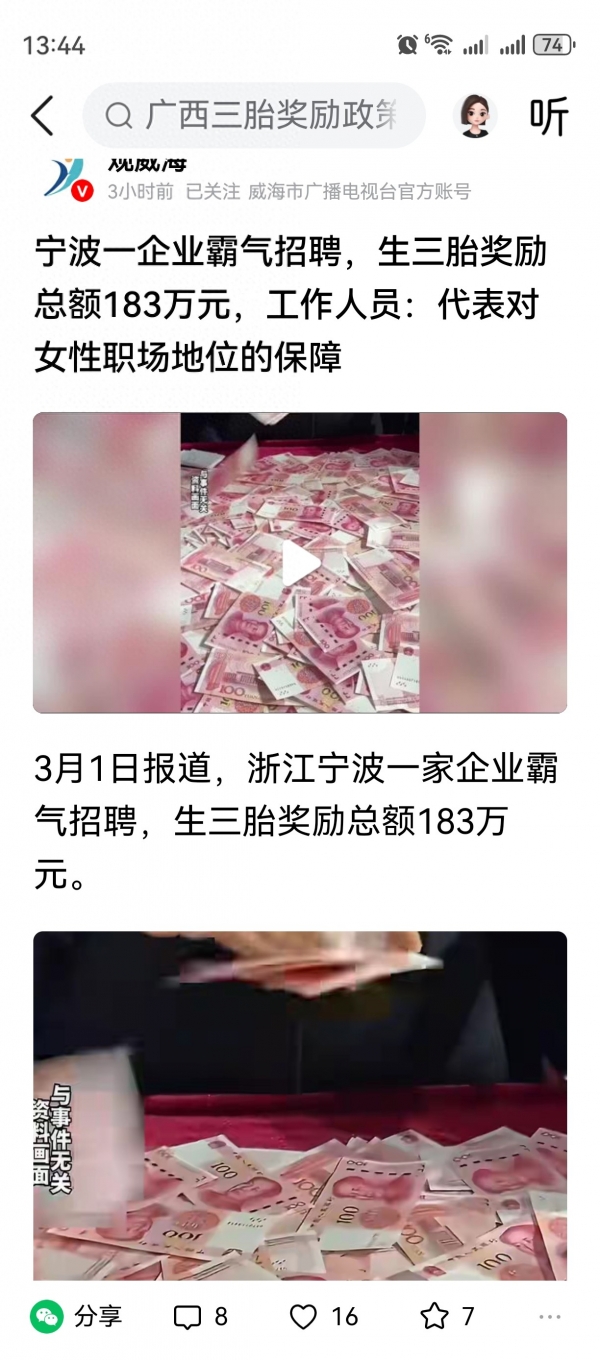Open the more options menu

coord(551,1317)
